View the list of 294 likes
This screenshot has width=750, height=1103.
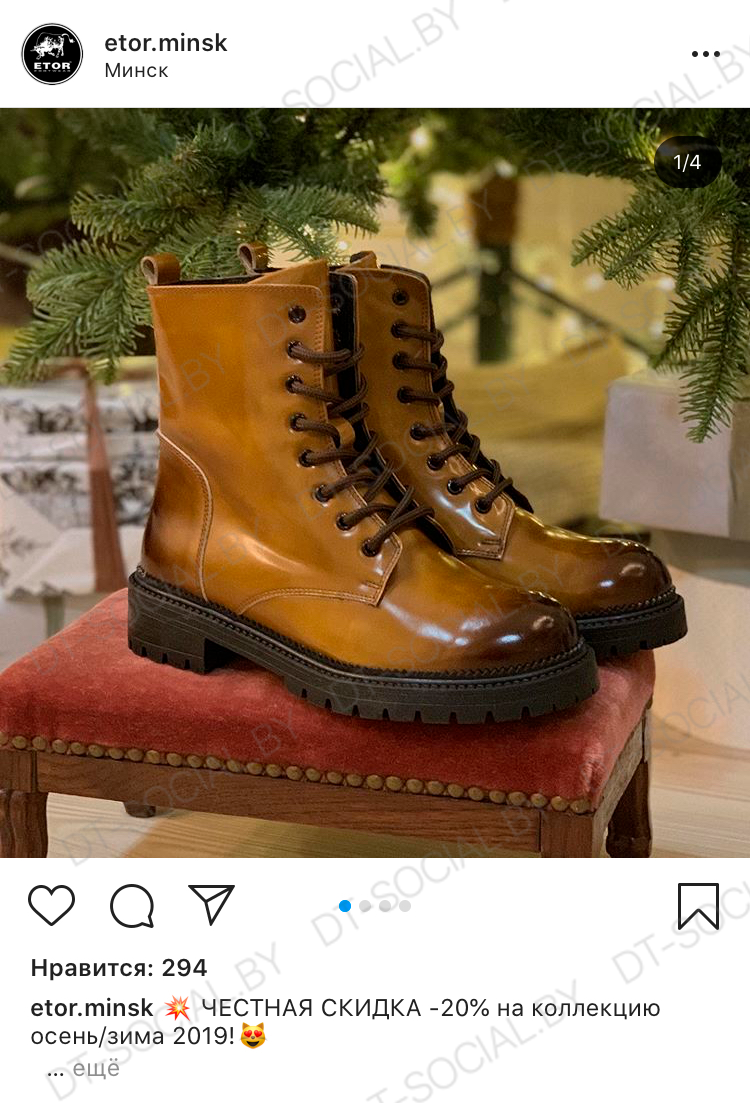coord(119,968)
